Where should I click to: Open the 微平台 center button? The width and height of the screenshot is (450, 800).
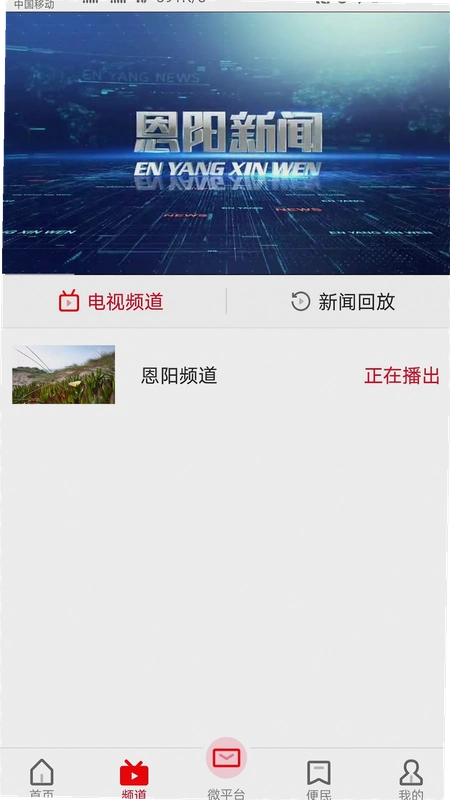click(x=227, y=769)
